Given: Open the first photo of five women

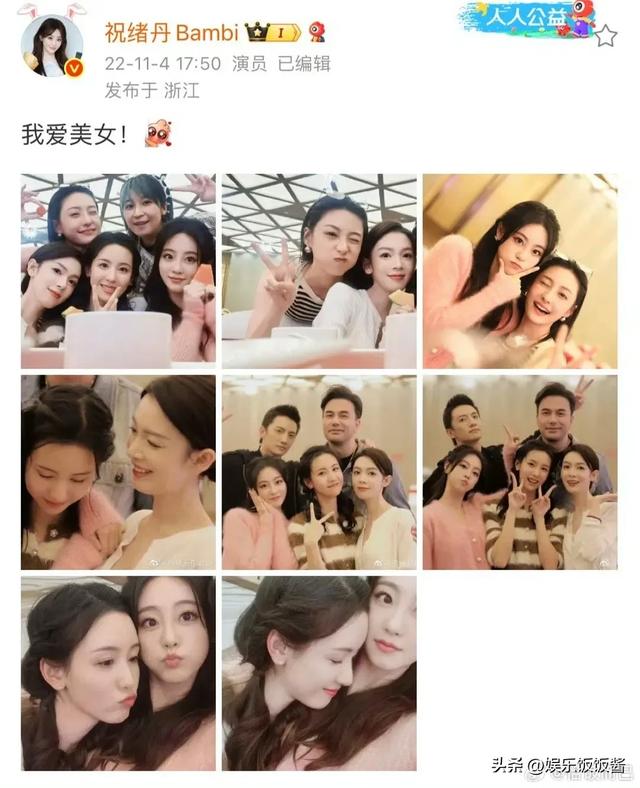Looking at the screenshot, I should click(118, 271).
